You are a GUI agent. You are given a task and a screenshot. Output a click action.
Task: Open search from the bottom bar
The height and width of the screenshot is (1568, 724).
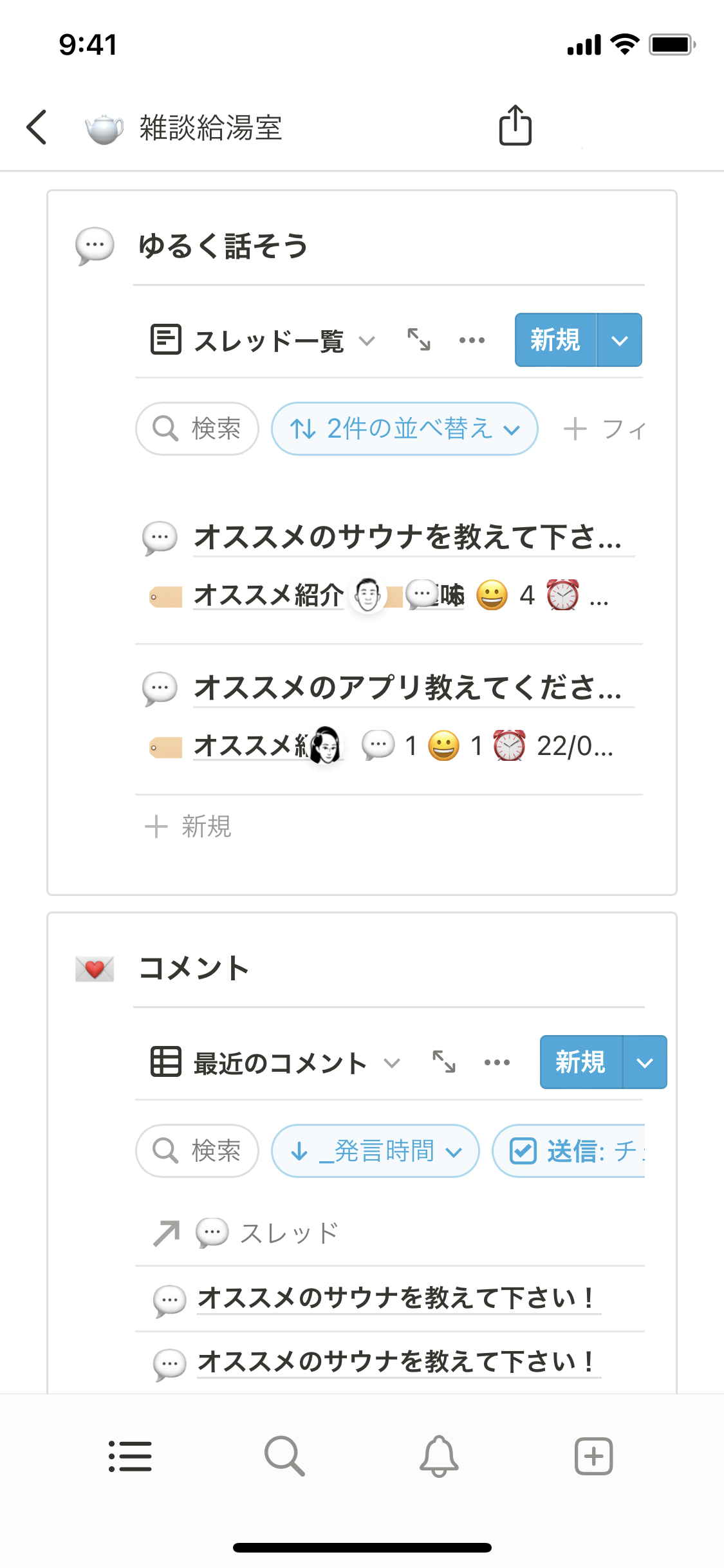click(x=284, y=1456)
